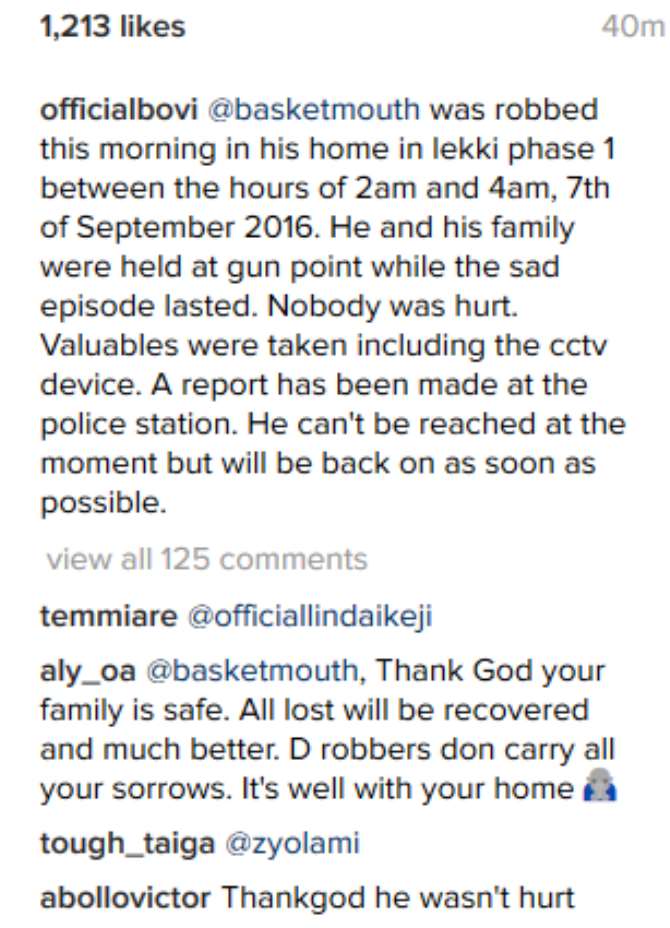Viewport: 670px width, 928px height.
Task: View all 125 comments
Action: click(206, 559)
